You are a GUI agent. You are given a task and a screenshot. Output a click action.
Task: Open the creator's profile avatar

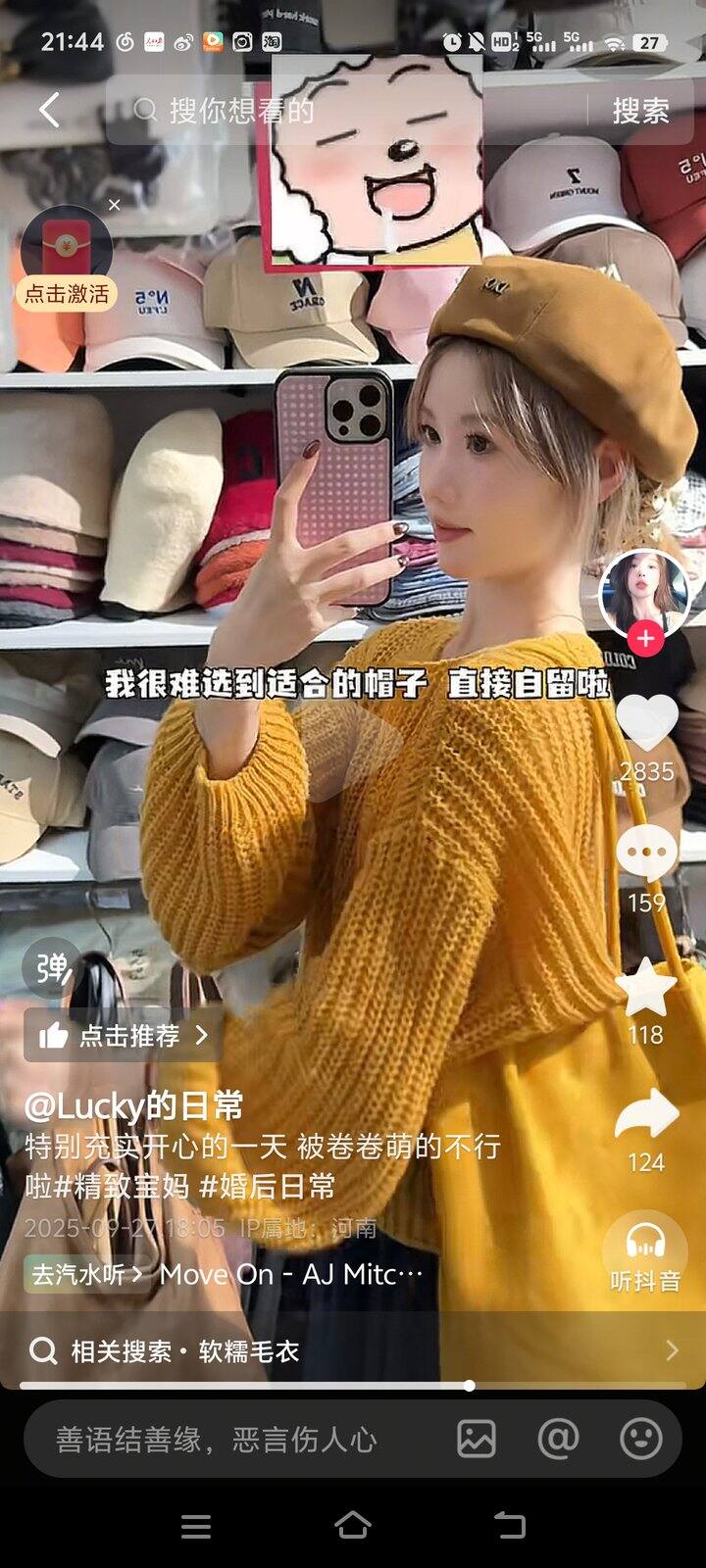(644, 591)
